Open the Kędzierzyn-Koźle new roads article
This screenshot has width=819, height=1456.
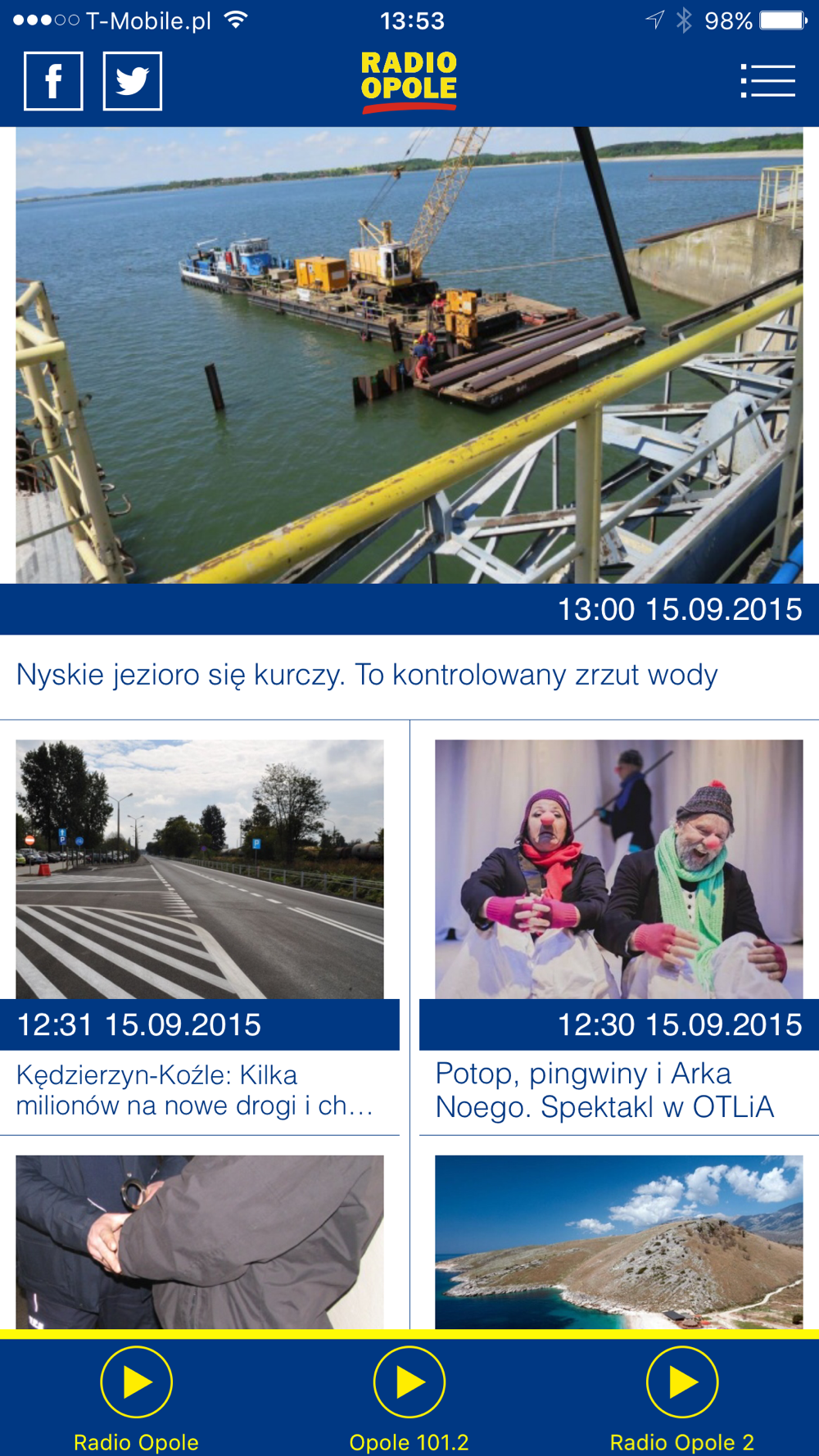[195, 1090]
